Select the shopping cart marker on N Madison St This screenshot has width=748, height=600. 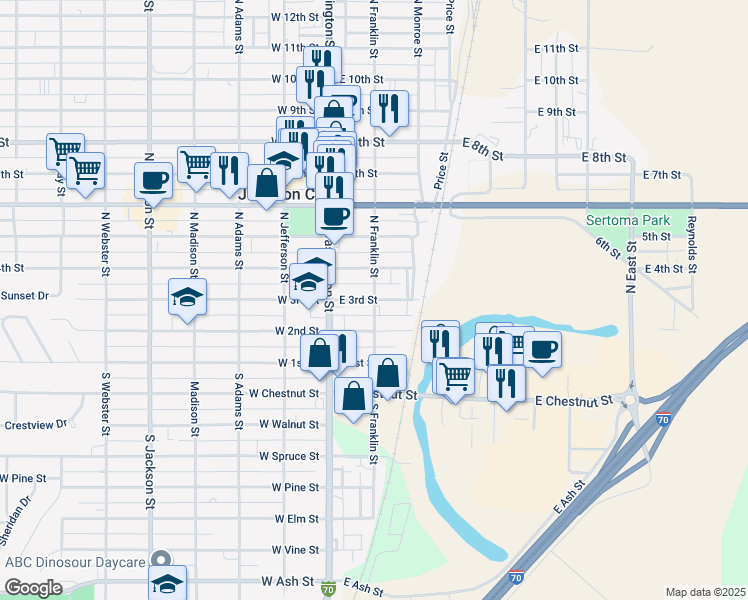click(x=196, y=164)
